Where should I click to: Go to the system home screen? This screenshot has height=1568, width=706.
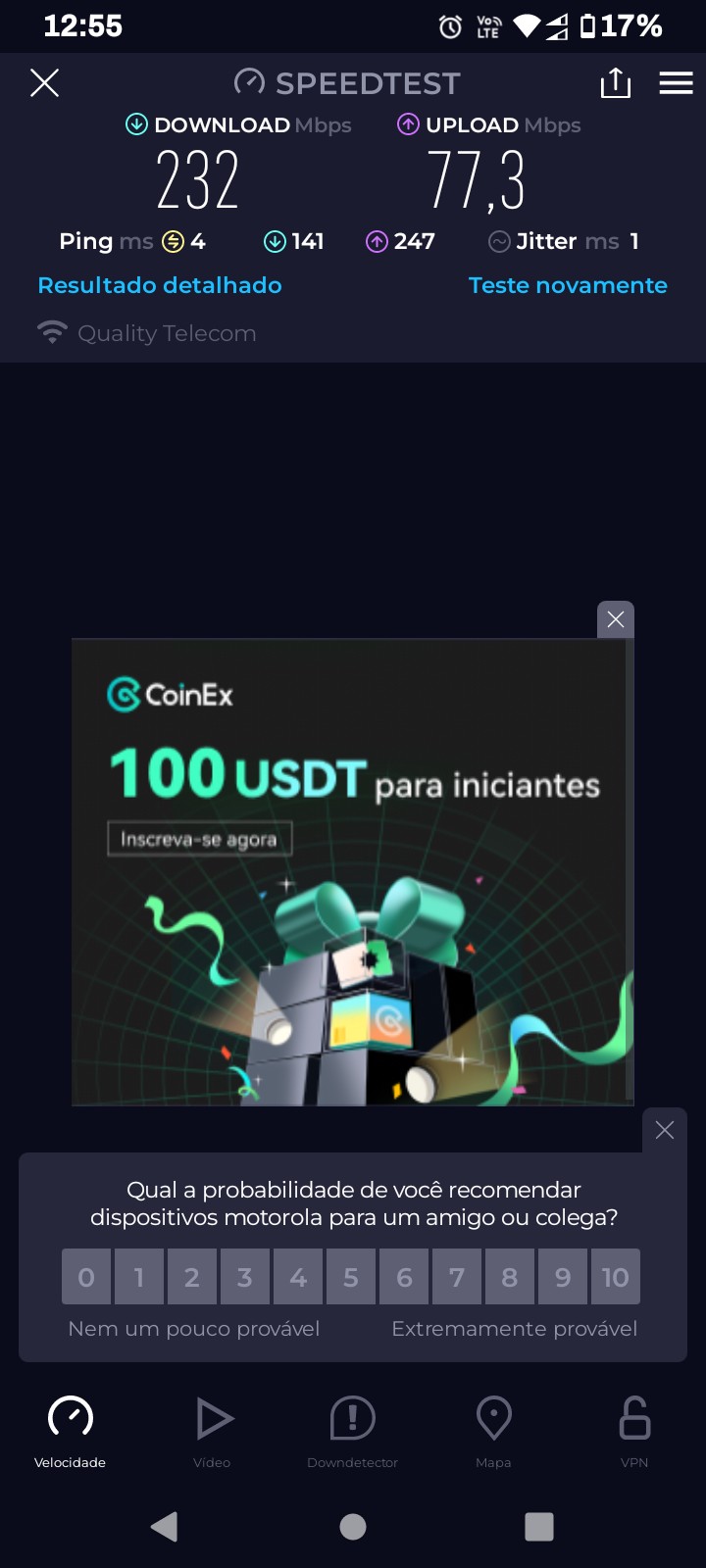[353, 1526]
